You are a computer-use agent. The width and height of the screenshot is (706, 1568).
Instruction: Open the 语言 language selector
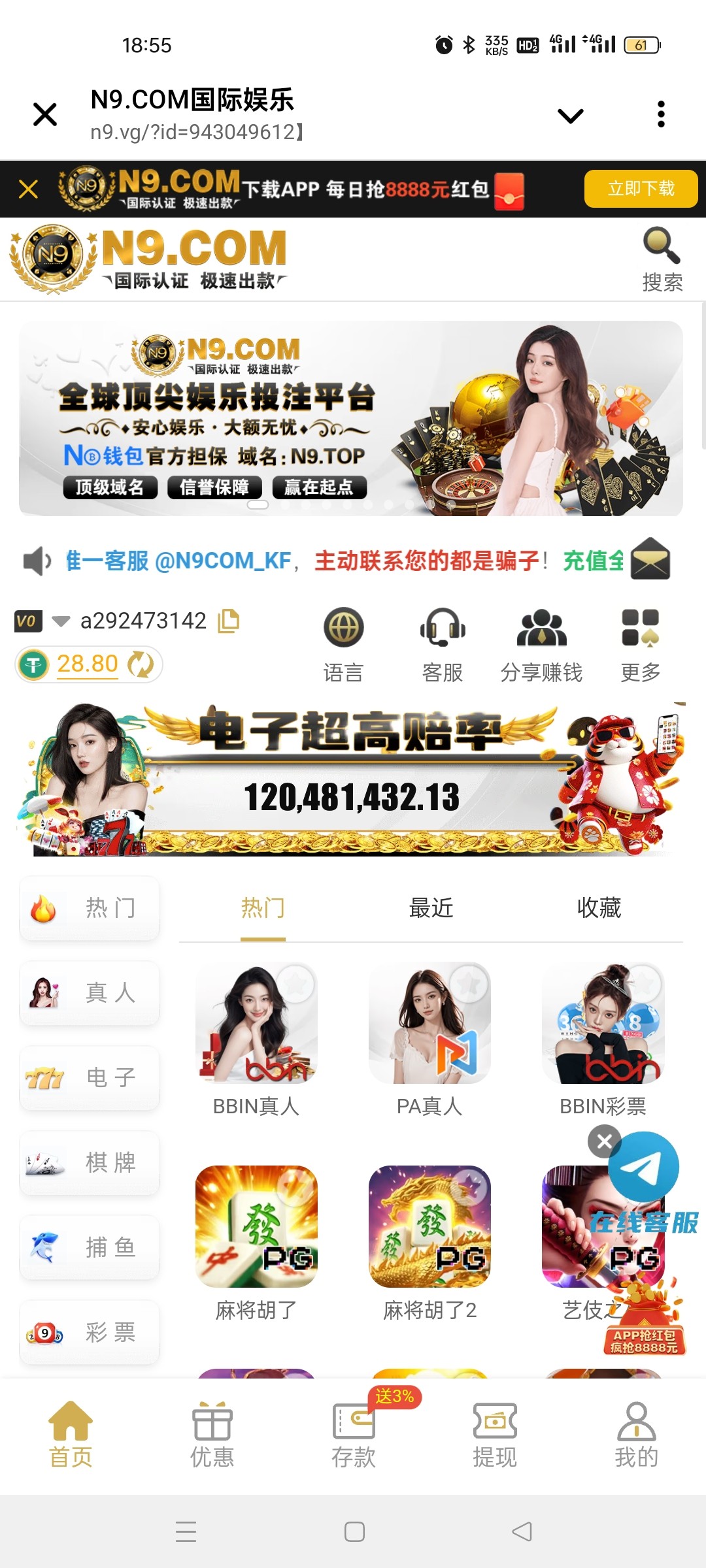pyautogui.click(x=343, y=644)
